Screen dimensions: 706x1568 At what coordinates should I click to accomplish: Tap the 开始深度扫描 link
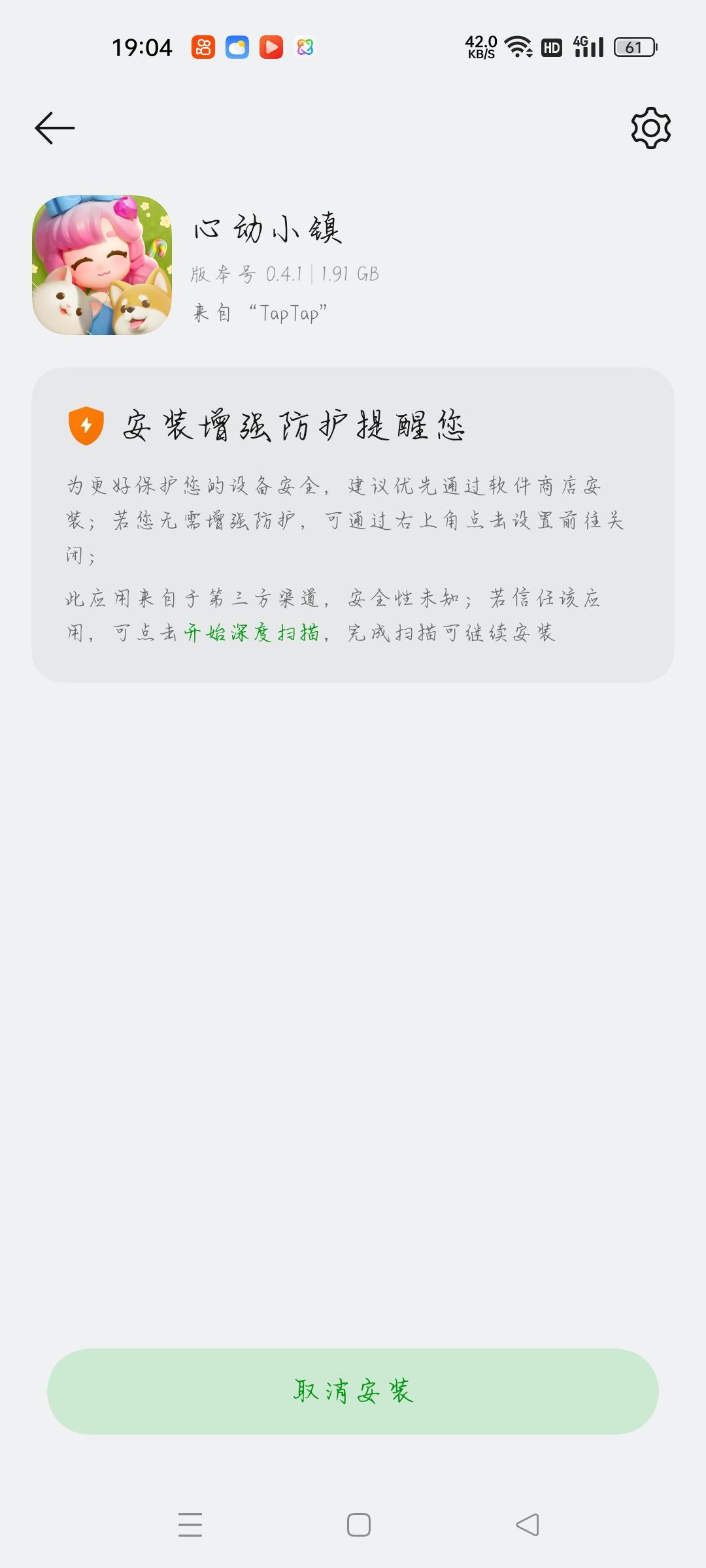tap(252, 632)
